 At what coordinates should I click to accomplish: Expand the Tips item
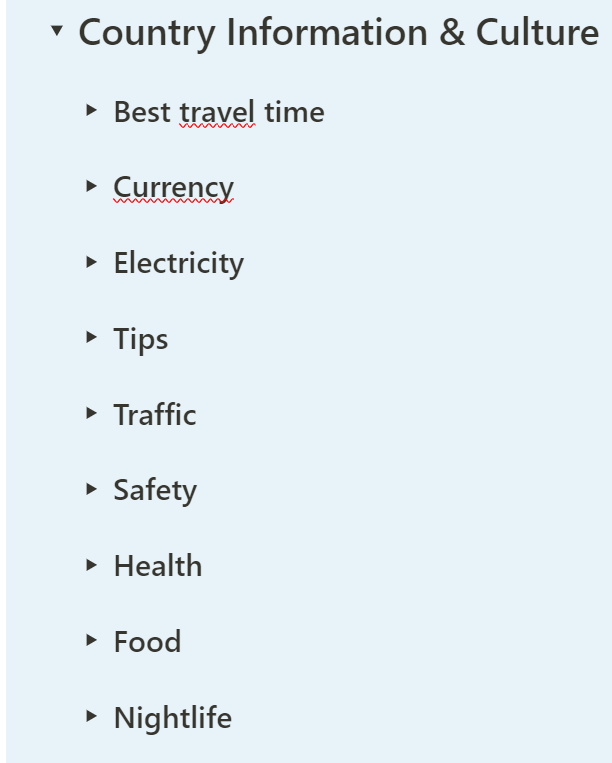pos(92,338)
